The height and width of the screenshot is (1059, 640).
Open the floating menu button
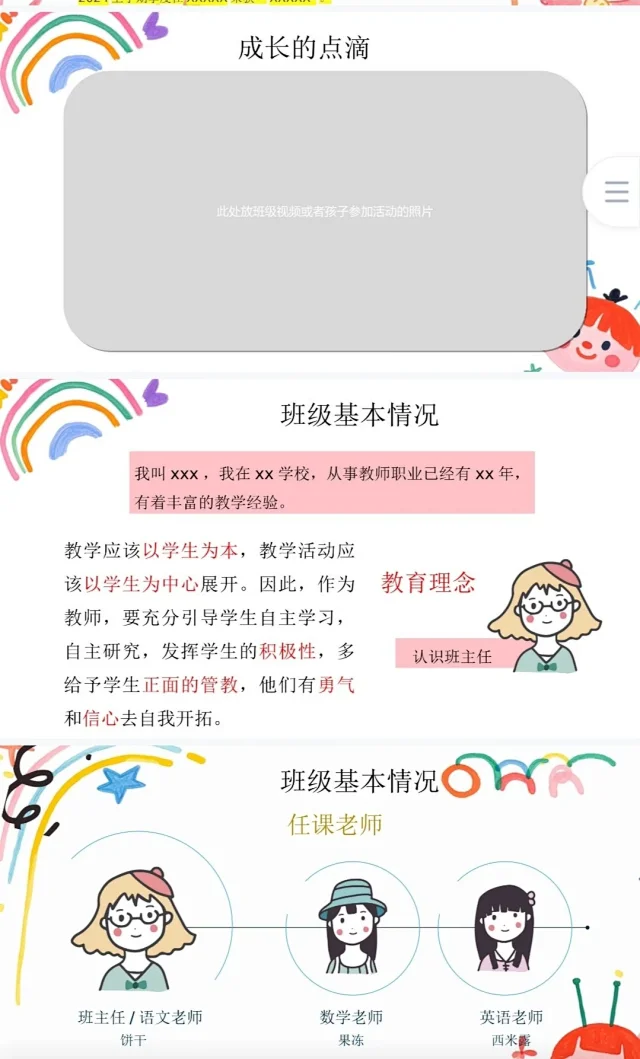[x=615, y=191]
